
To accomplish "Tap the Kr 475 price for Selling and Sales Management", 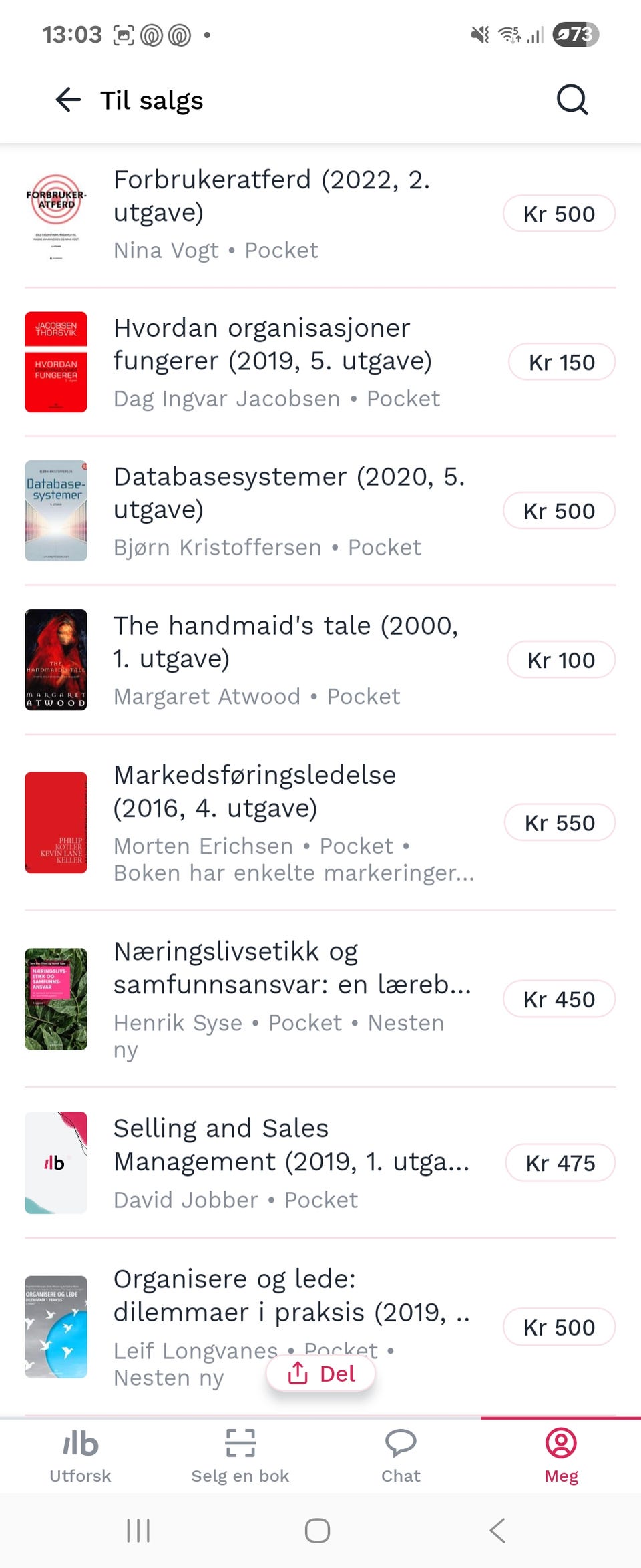I will click(x=560, y=1163).
